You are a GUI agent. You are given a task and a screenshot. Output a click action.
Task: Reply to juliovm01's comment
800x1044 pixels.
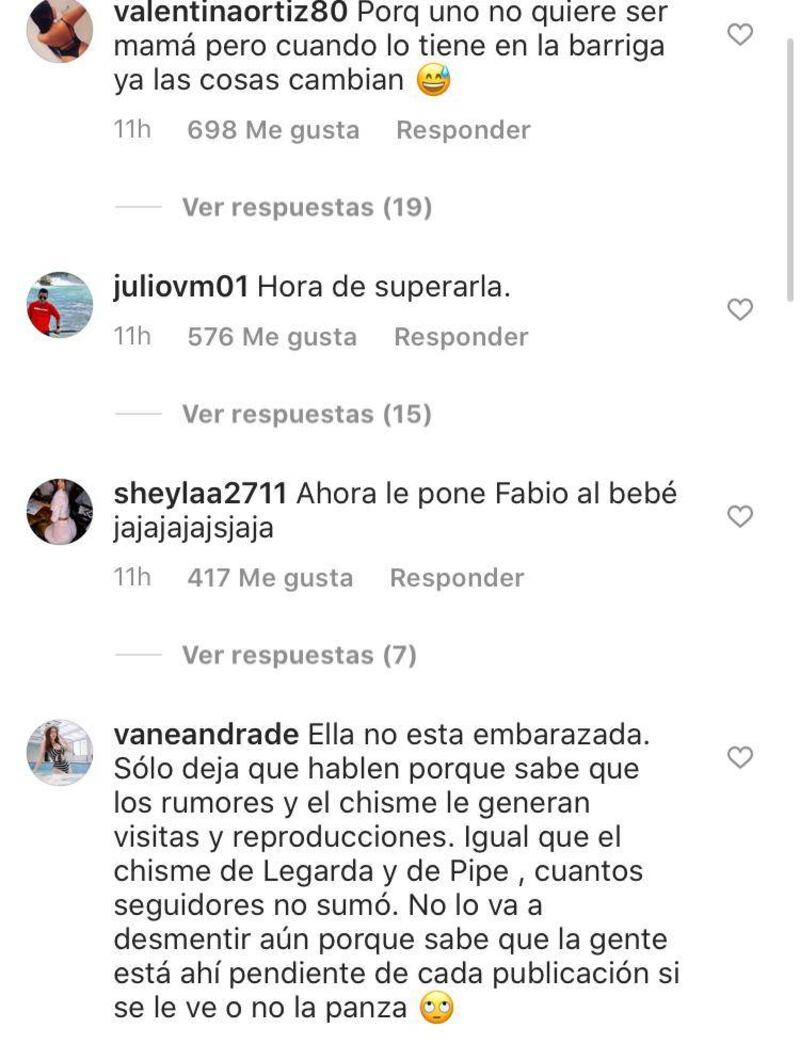[461, 337]
